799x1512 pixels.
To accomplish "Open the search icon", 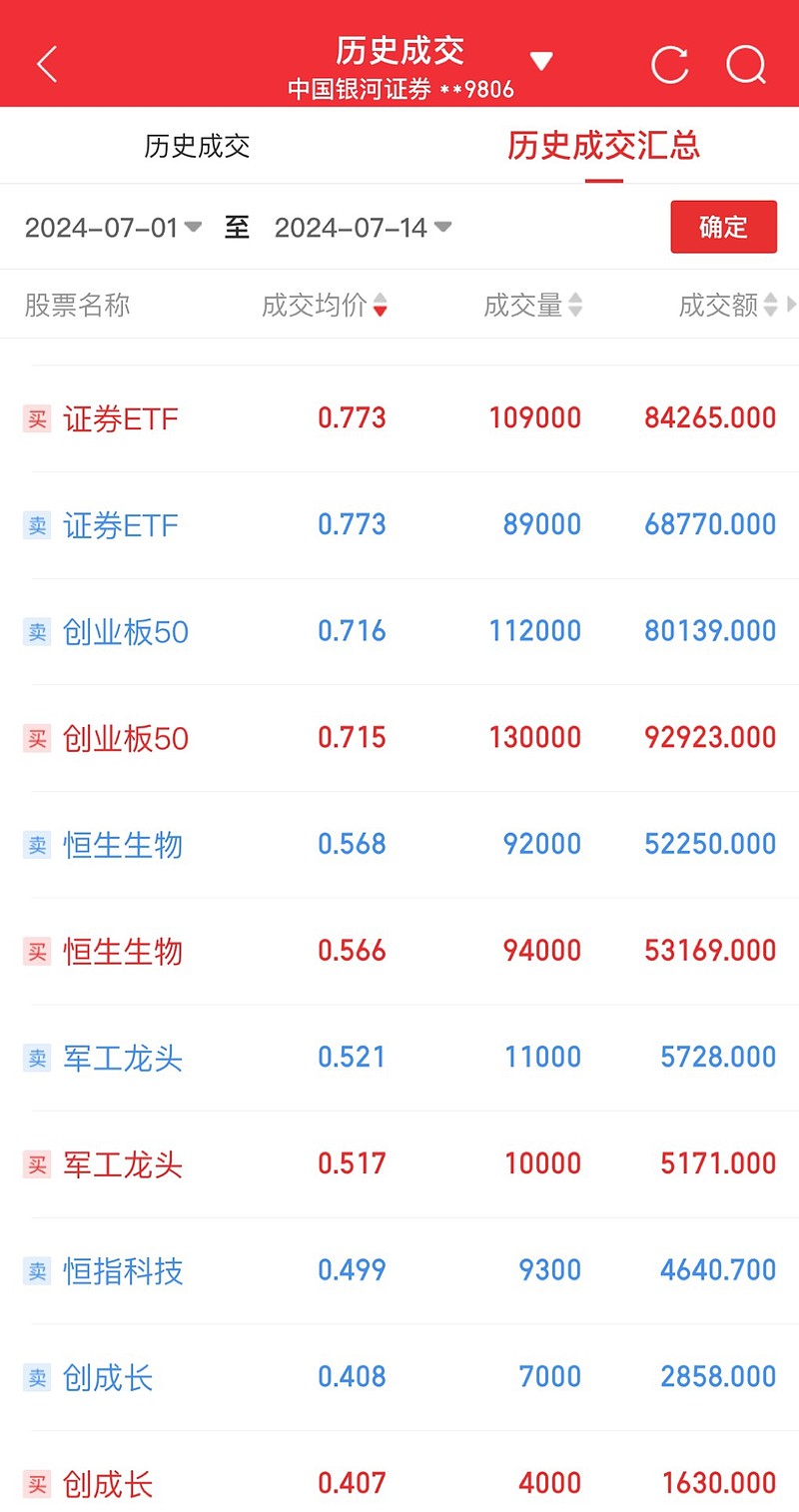I will [746, 65].
